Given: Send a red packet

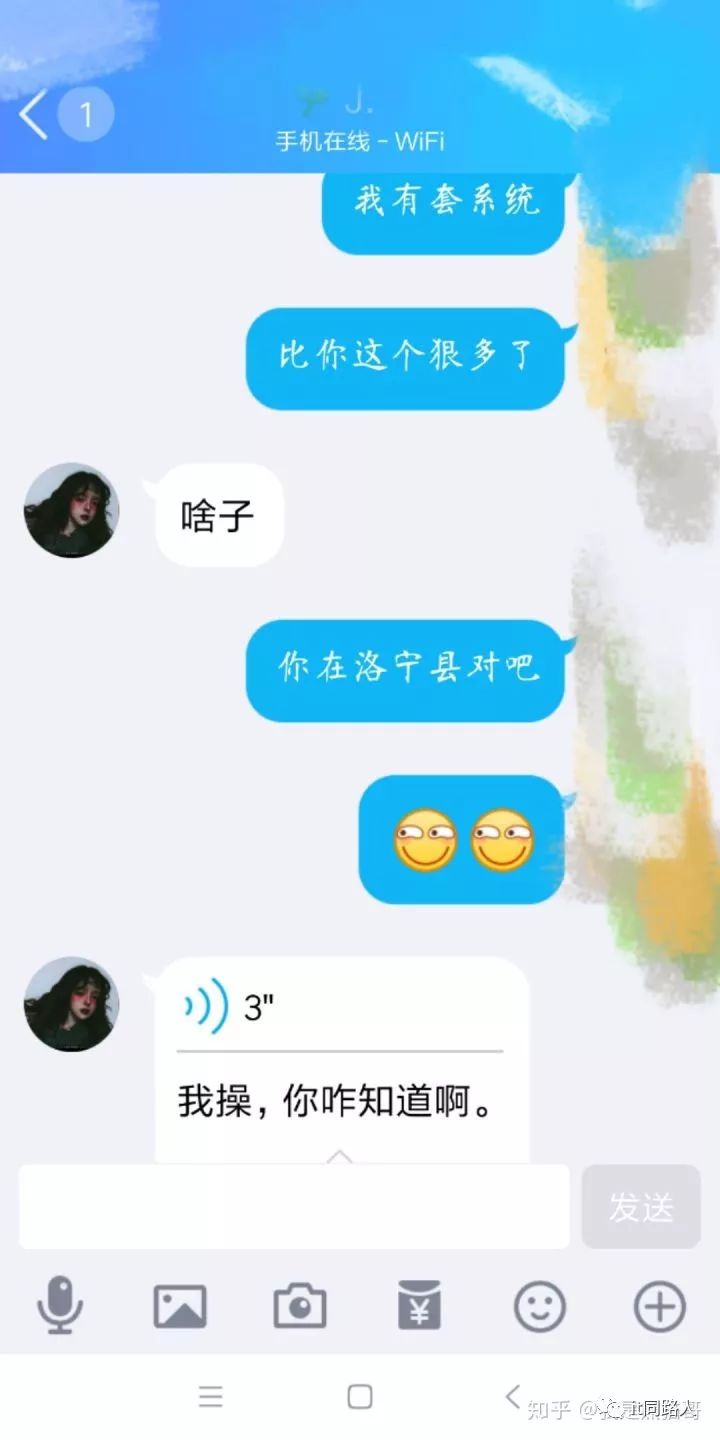Looking at the screenshot, I should coord(419,1307).
